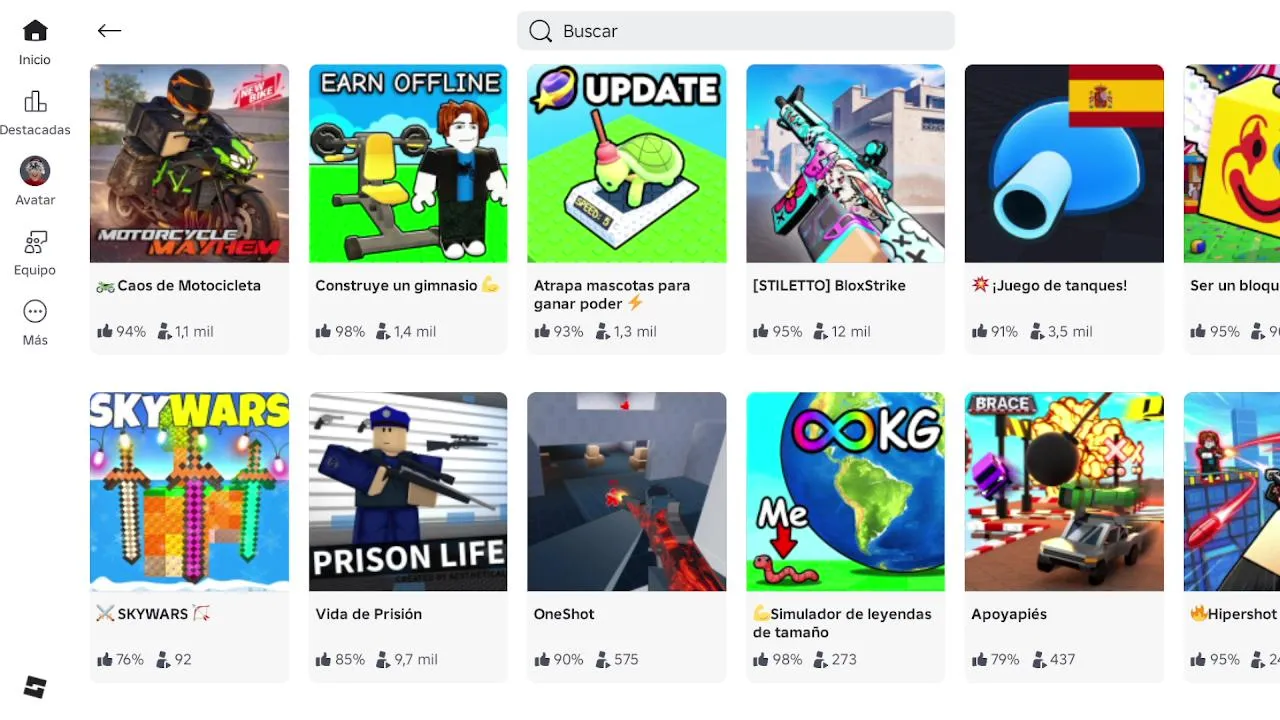The width and height of the screenshot is (1280, 720).
Task: Open the Avatar tab
Action: coord(35,182)
